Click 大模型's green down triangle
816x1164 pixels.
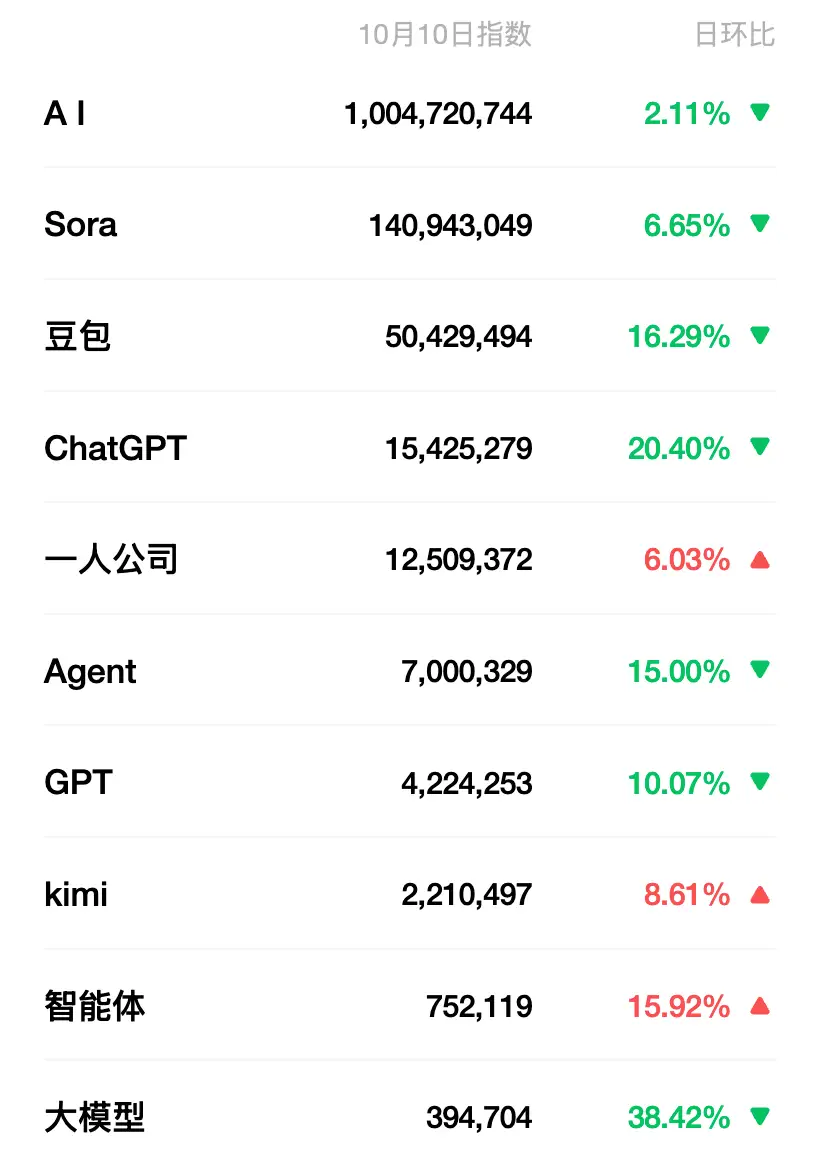(758, 1118)
